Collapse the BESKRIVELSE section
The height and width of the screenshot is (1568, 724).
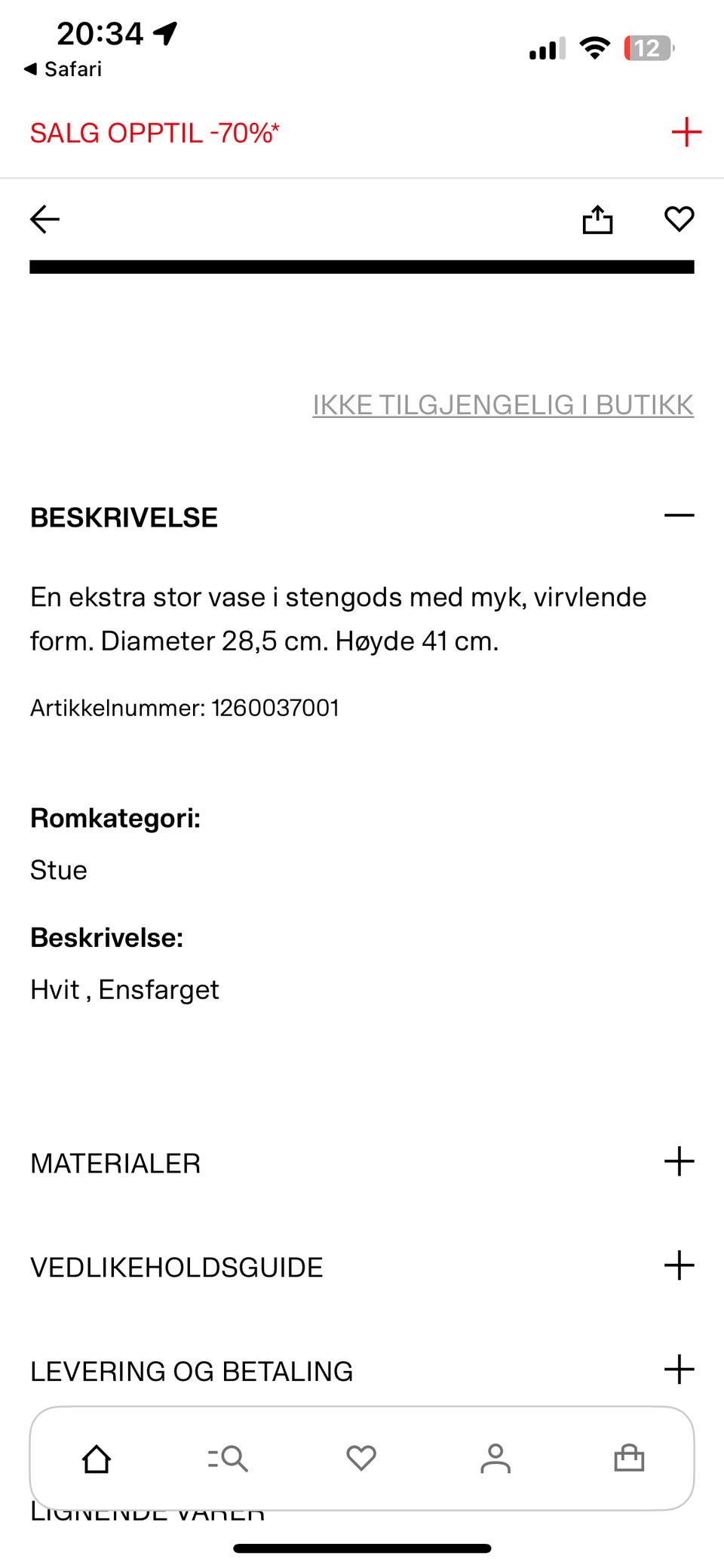[x=680, y=516]
